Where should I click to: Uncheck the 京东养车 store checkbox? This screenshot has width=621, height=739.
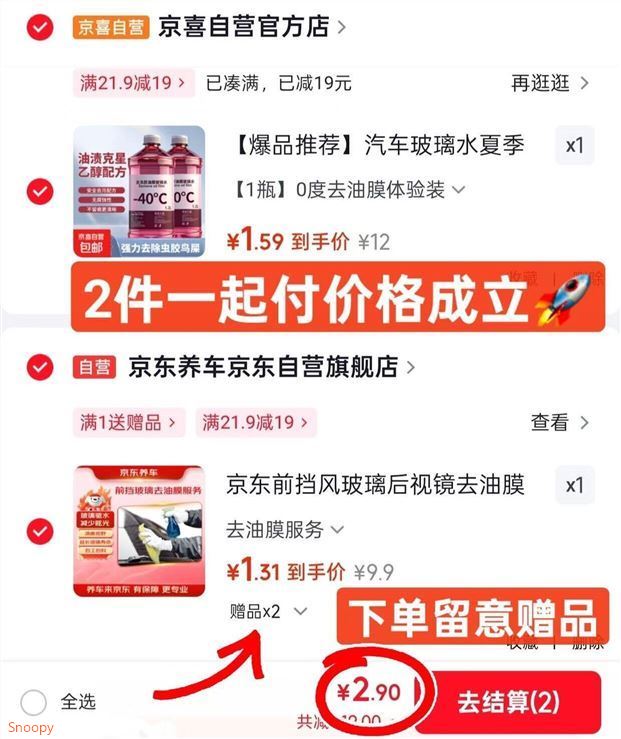(x=39, y=367)
